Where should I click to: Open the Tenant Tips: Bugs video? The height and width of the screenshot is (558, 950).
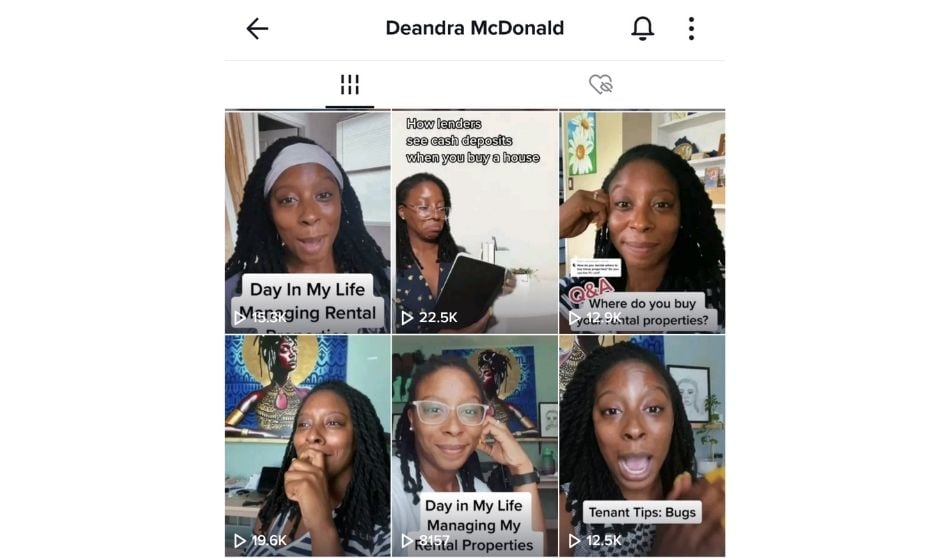click(x=642, y=445)
